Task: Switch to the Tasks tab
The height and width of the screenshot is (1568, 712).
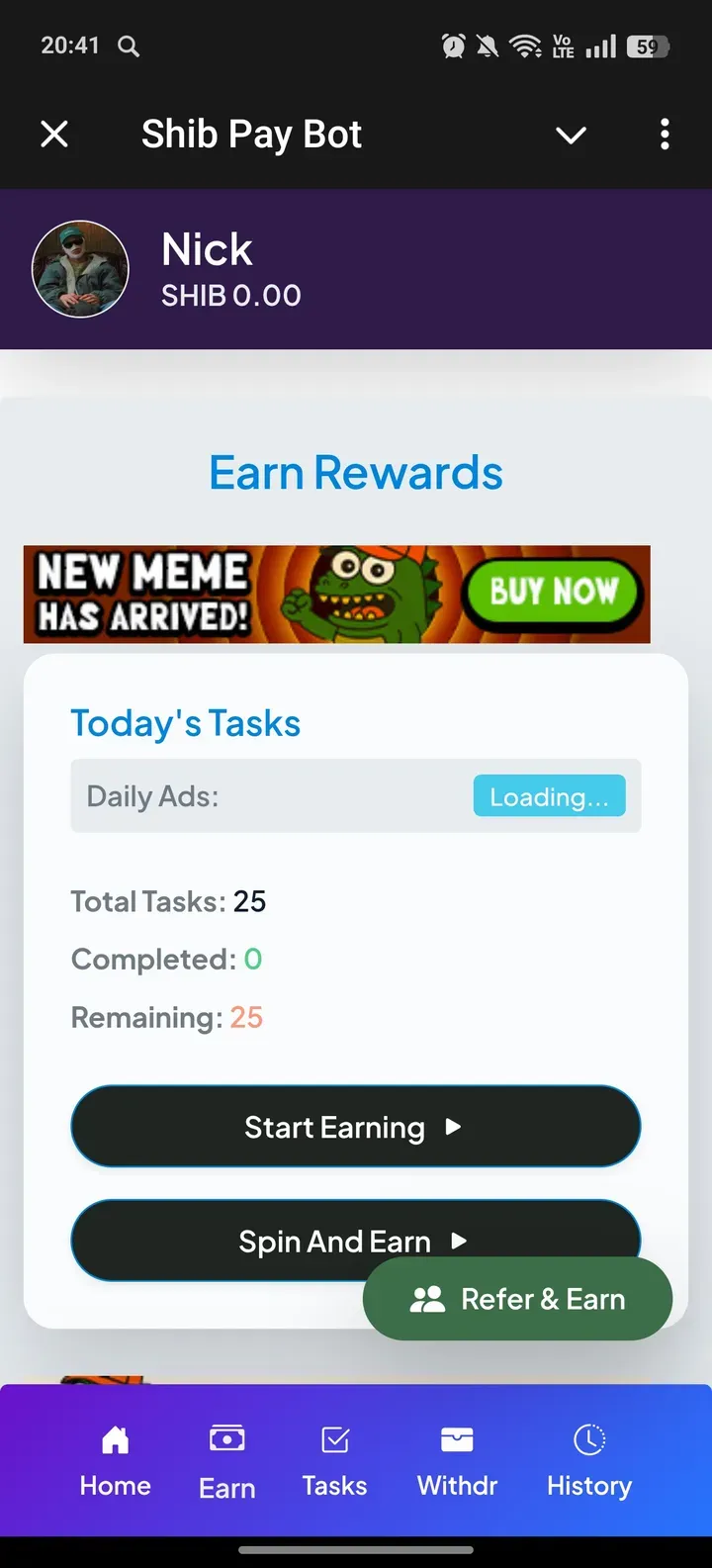Action: pyautogui.click(x=335, y=1461)
